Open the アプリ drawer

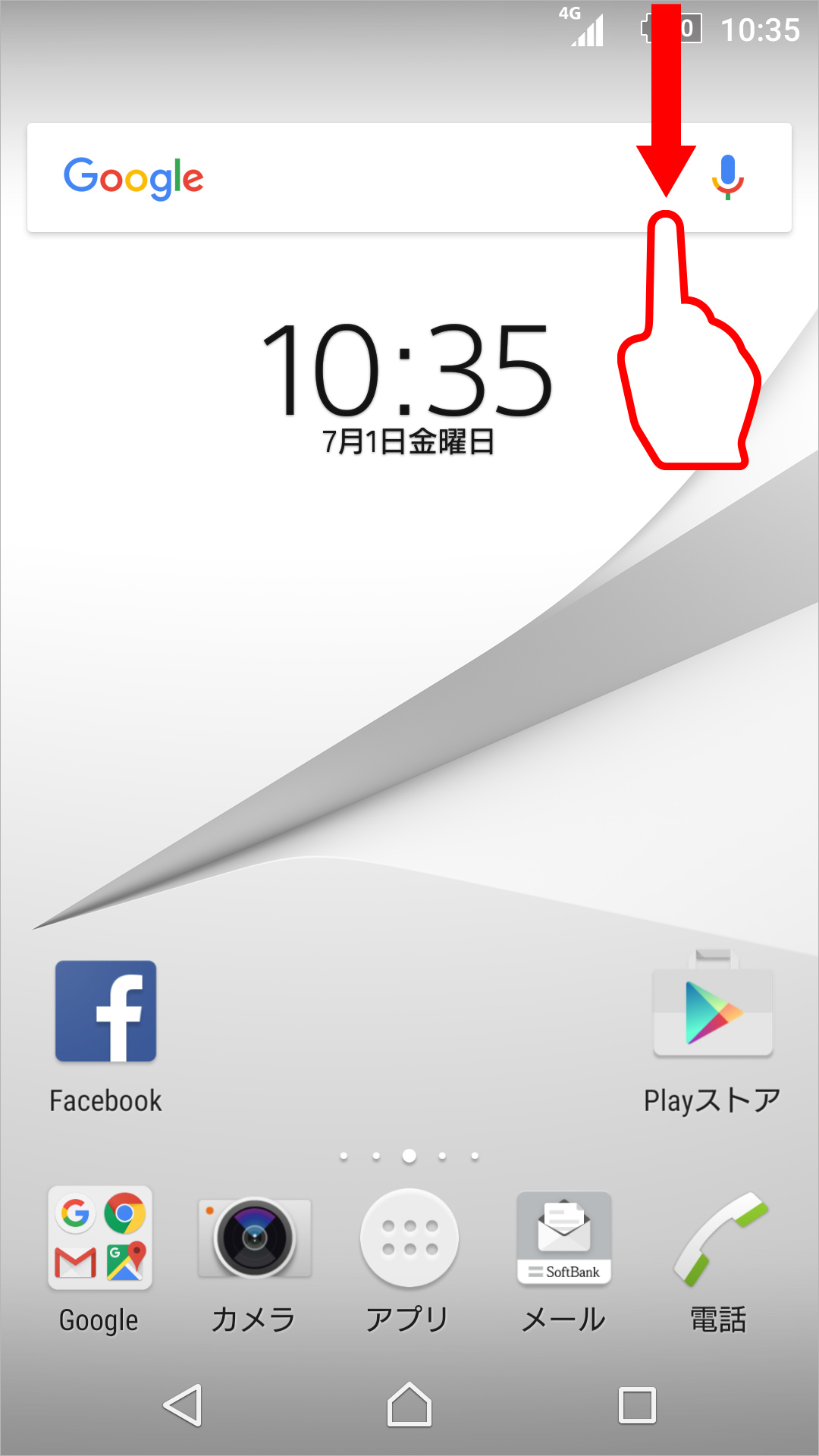click(408, 1236)
